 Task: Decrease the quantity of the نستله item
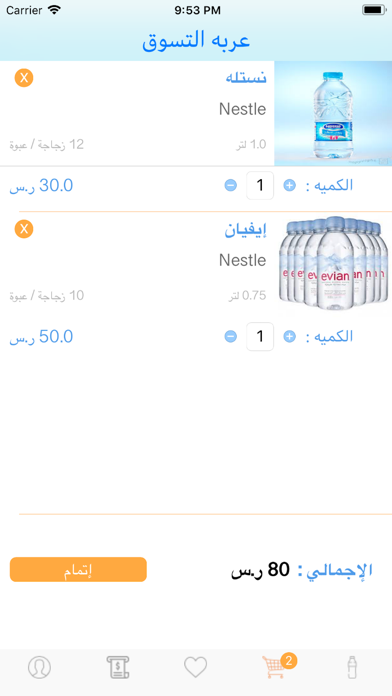tap(230, 186)
